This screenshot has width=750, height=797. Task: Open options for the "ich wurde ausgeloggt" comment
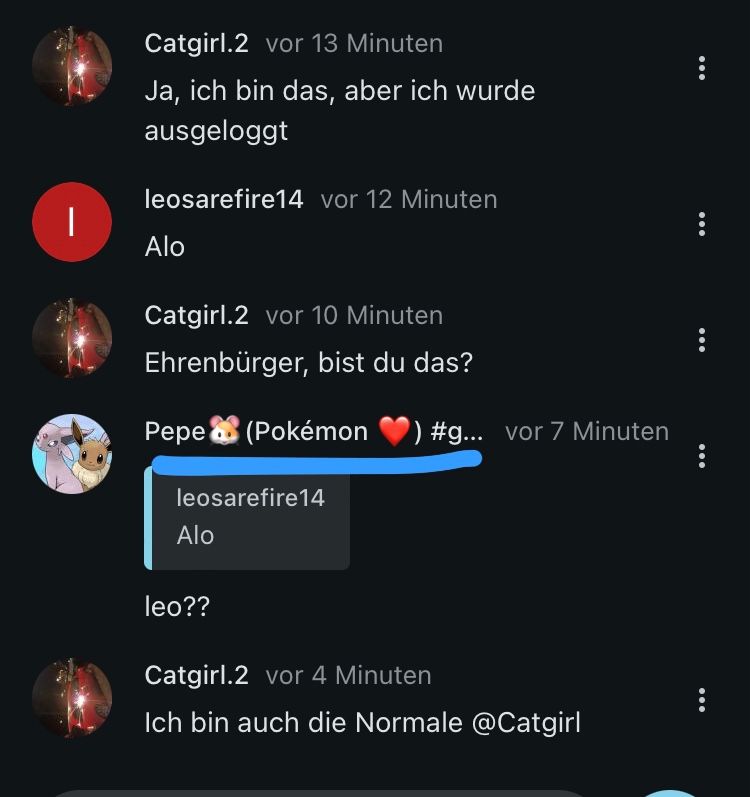(702, 68)
